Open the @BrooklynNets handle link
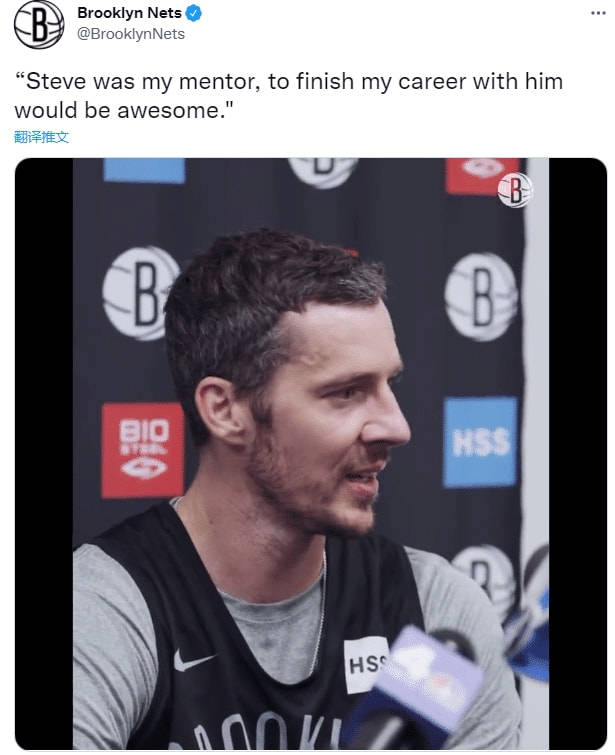Screen dimensions: 615x755 [131, 33]
